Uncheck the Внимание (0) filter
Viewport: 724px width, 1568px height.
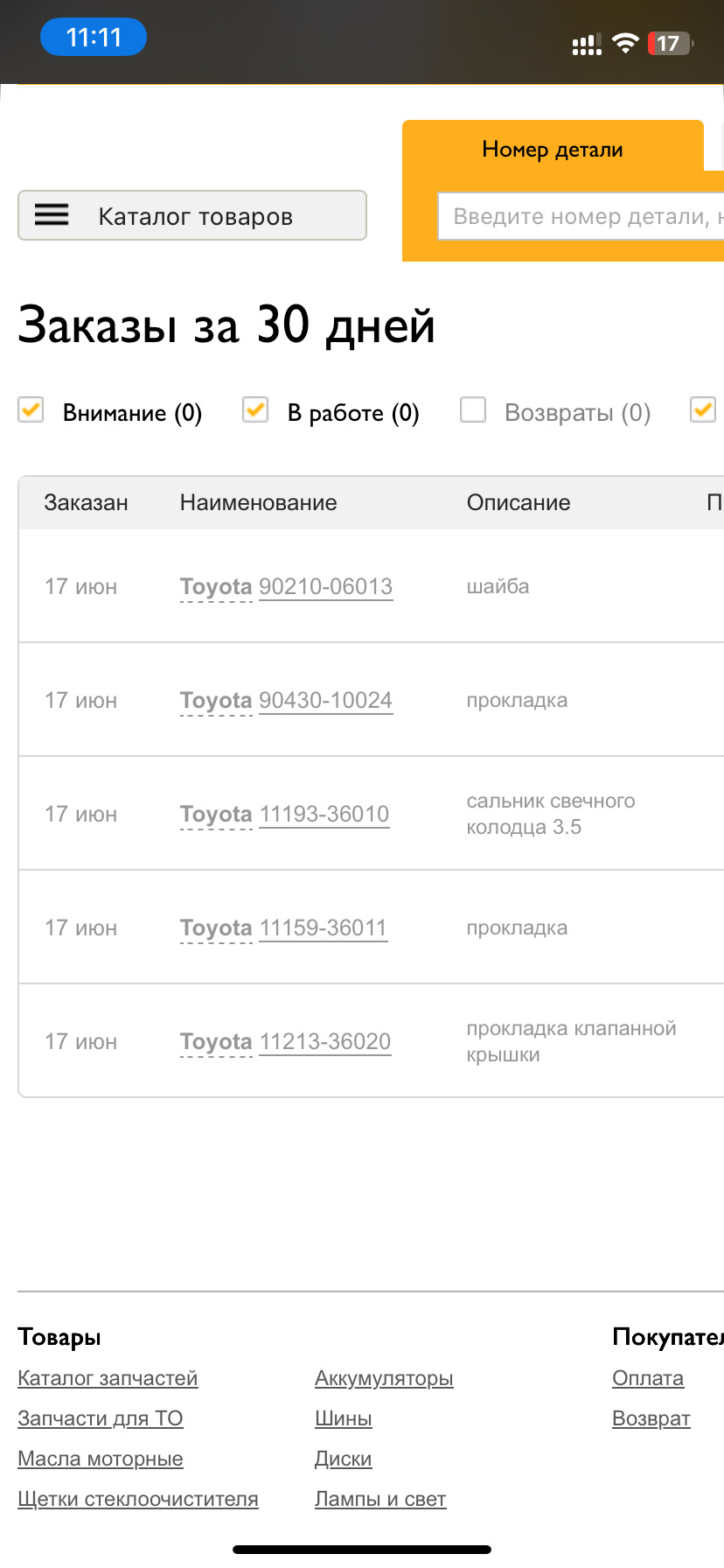click(31, 409)
